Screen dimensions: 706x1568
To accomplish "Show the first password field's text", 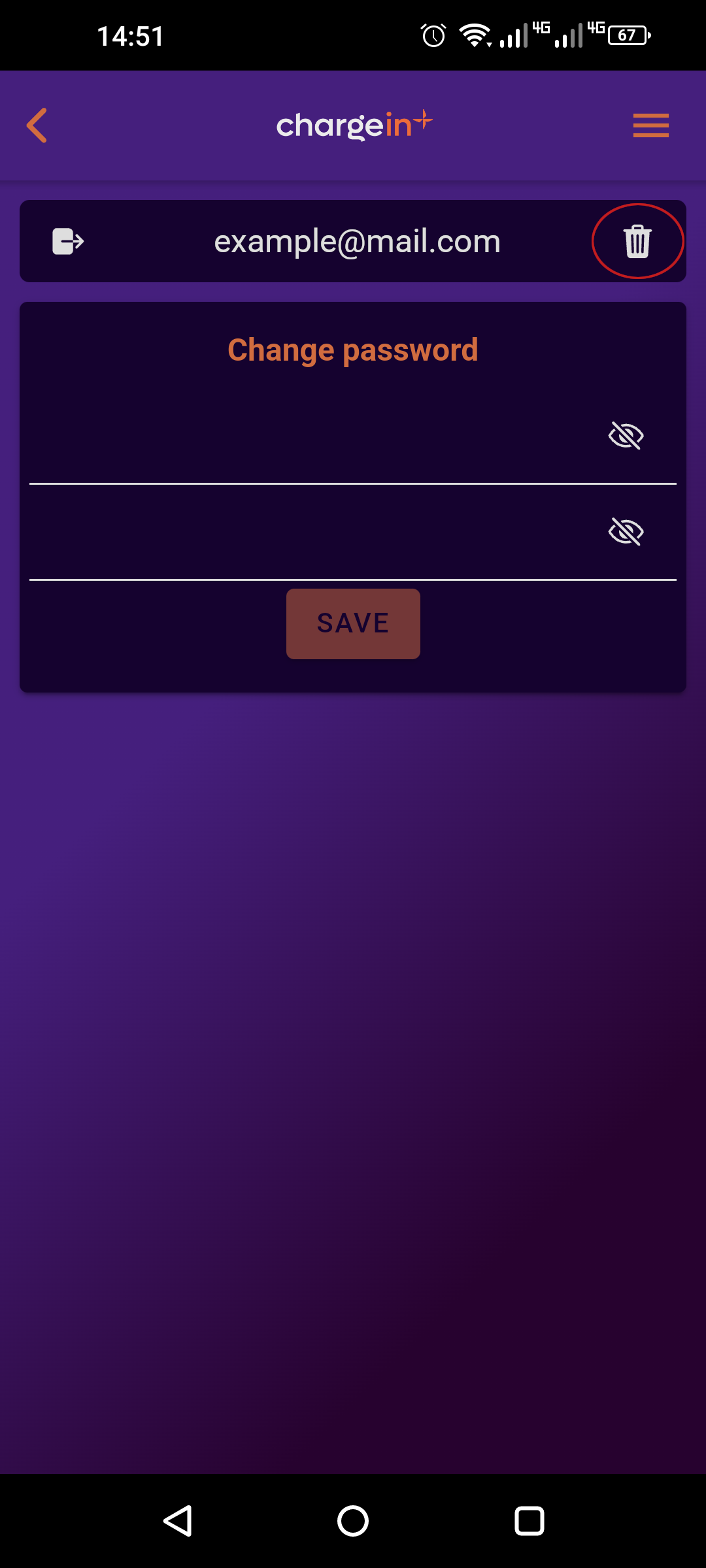I will point(626,436).
